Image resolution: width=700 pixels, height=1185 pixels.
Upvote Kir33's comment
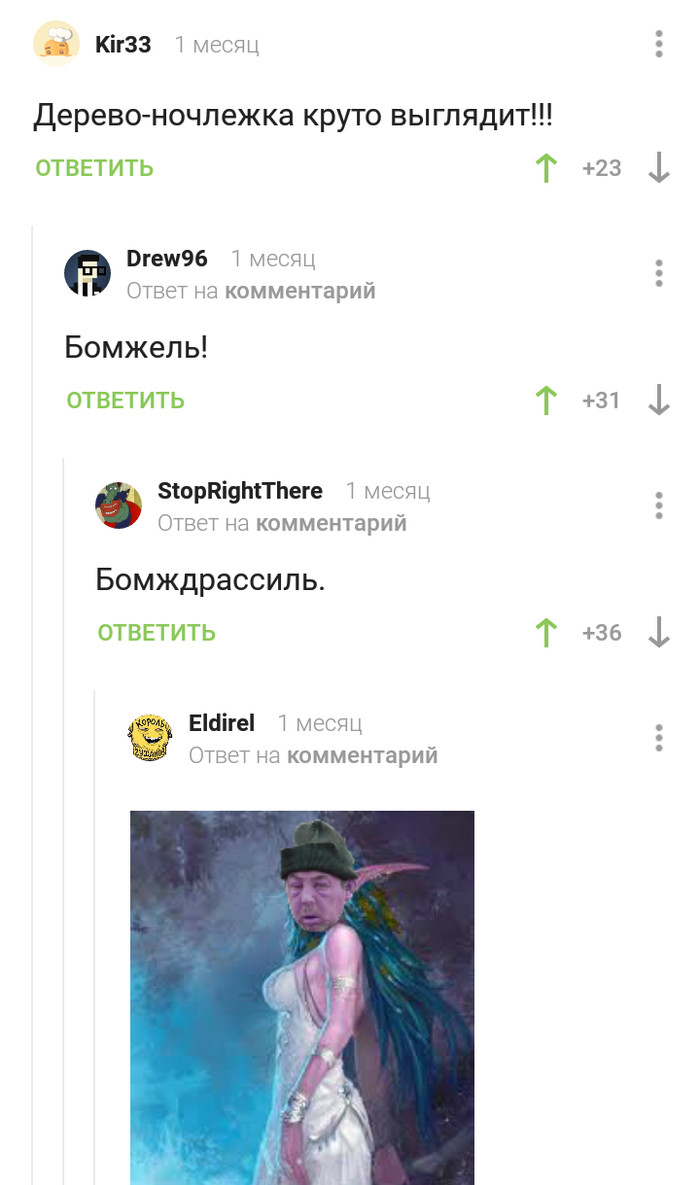545,168
